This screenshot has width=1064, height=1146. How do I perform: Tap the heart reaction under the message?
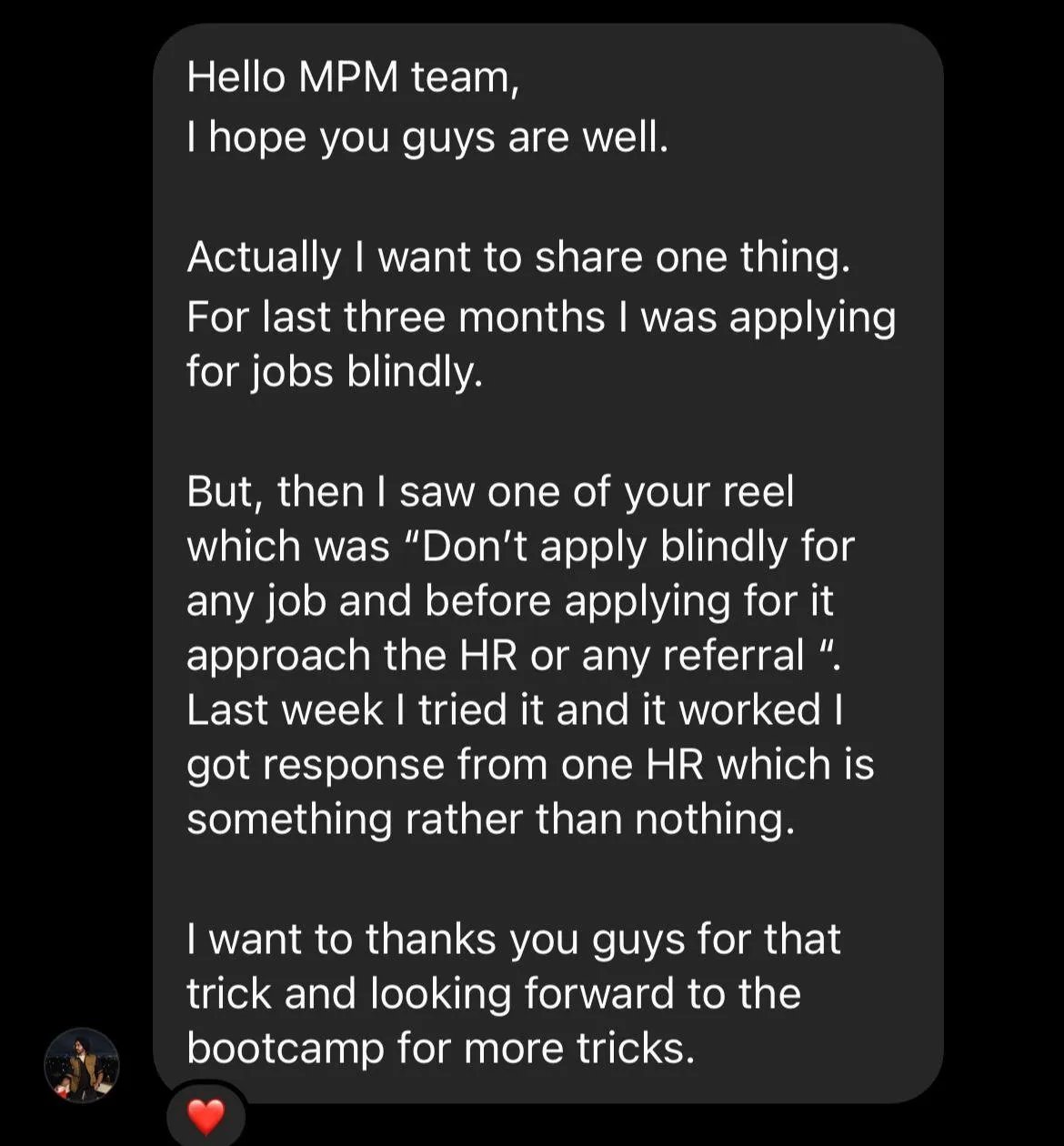tap(205, 1116)
